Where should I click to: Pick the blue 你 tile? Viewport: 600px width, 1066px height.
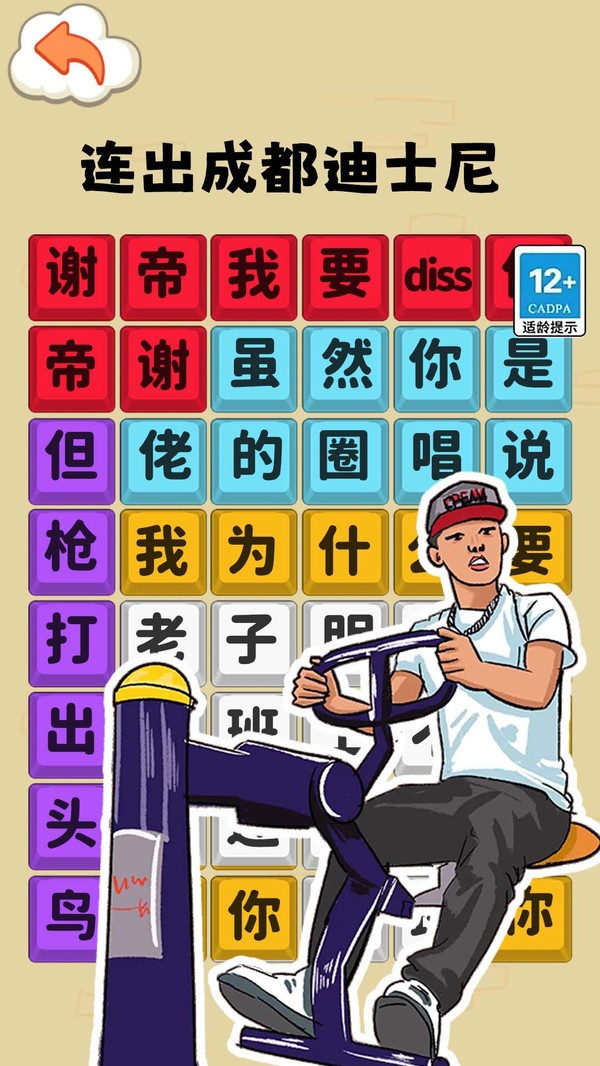tap(437, 368)
